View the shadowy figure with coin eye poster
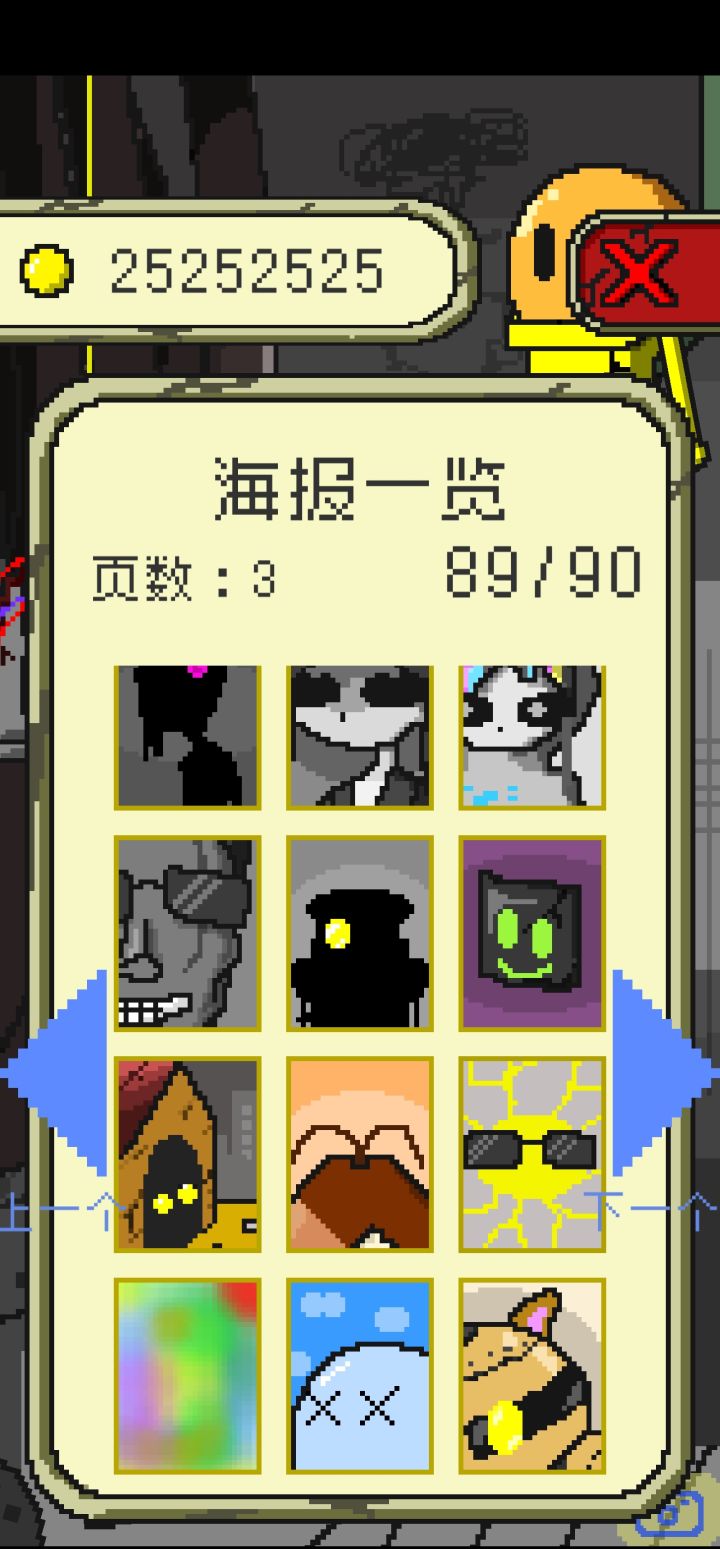 (x=358, y=933)
